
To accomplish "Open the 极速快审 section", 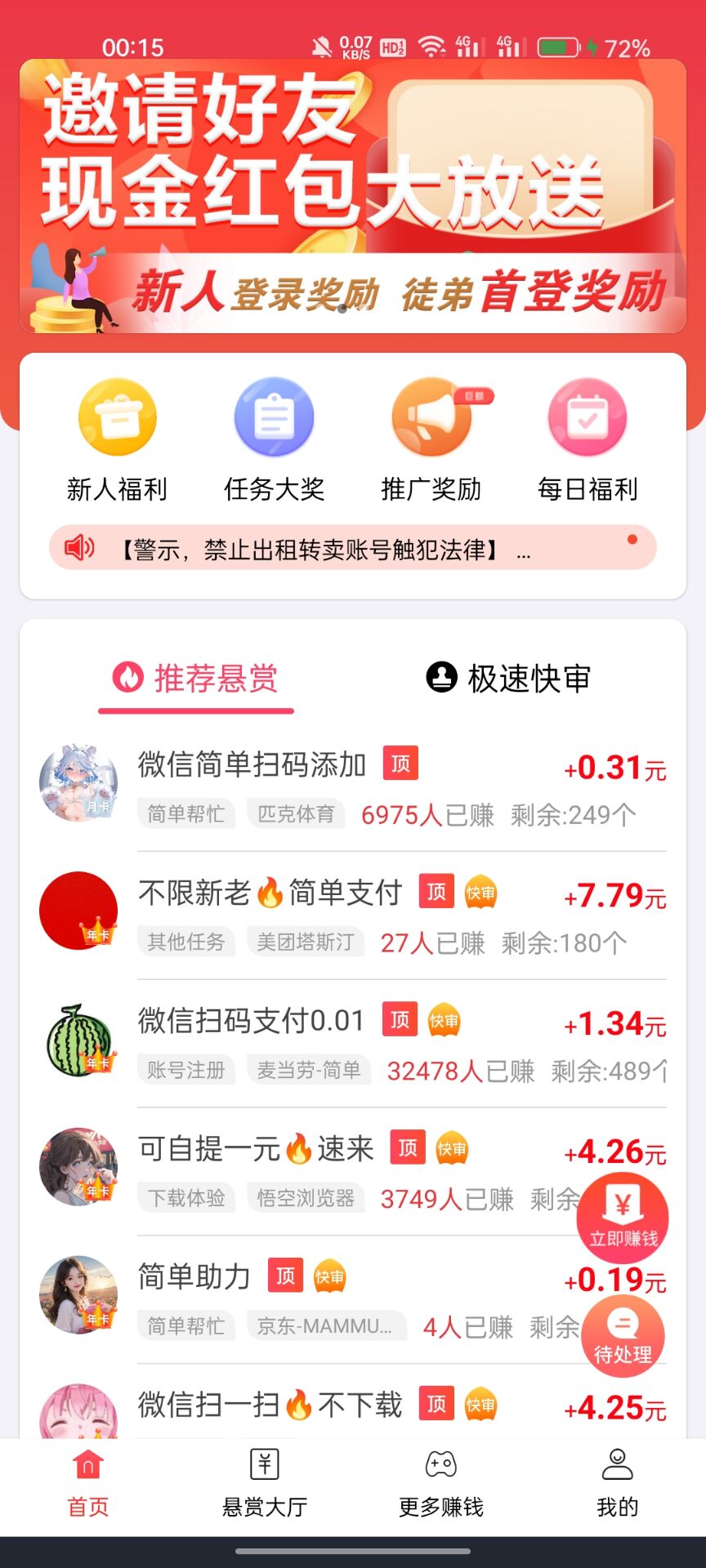I will click(x=508, y=678).
